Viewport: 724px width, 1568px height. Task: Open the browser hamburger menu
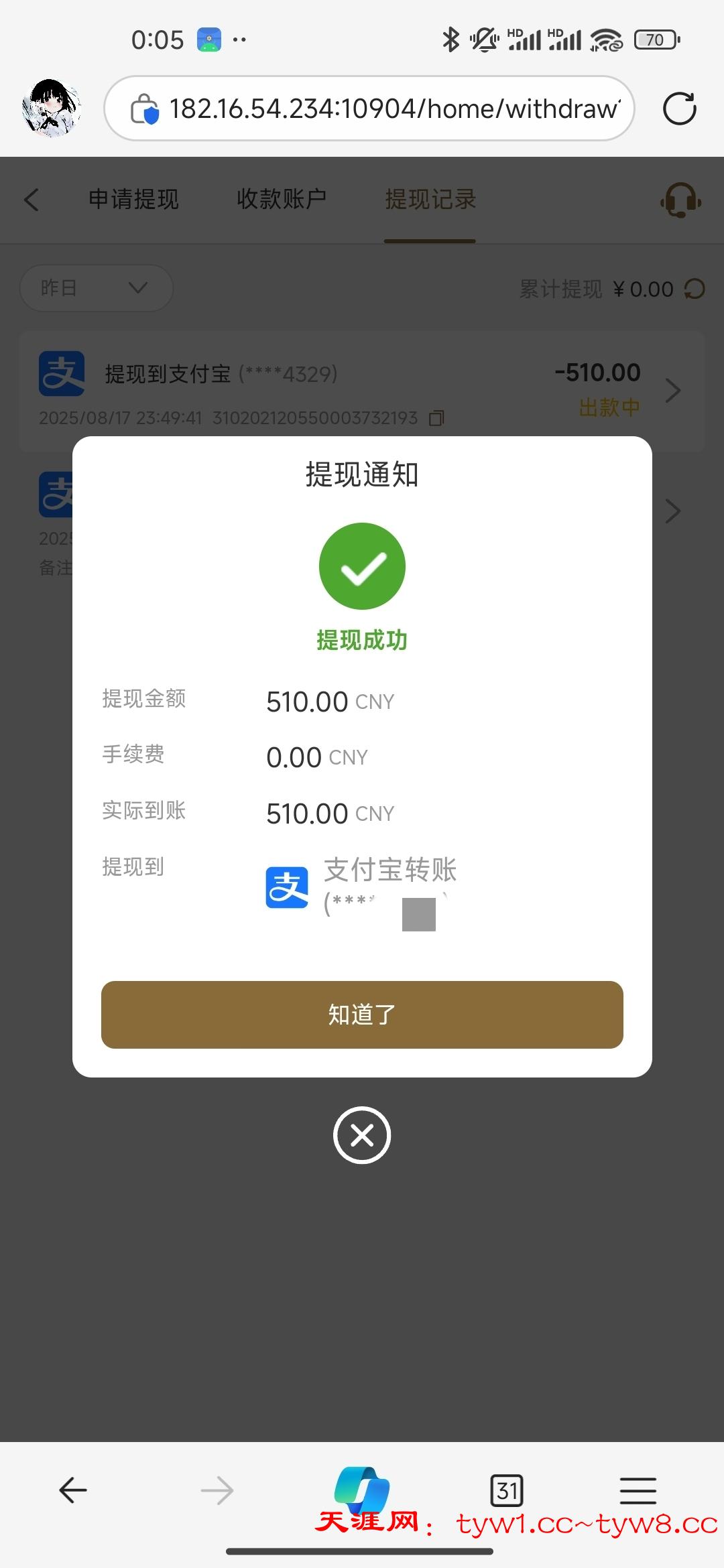point(638,1490)
